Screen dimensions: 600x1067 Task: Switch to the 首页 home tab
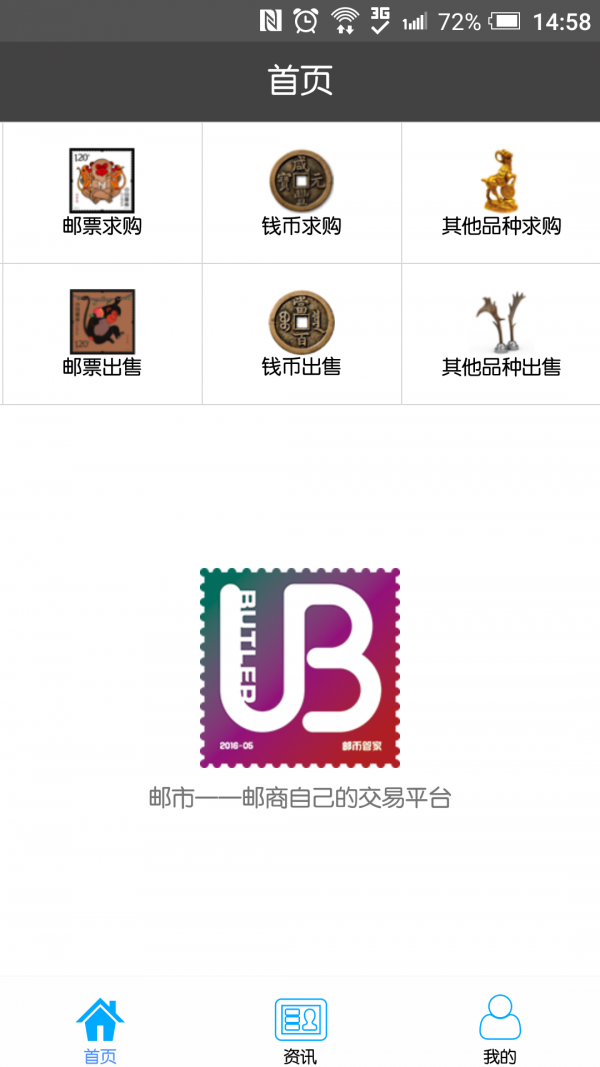click(x=100, y=1030)
